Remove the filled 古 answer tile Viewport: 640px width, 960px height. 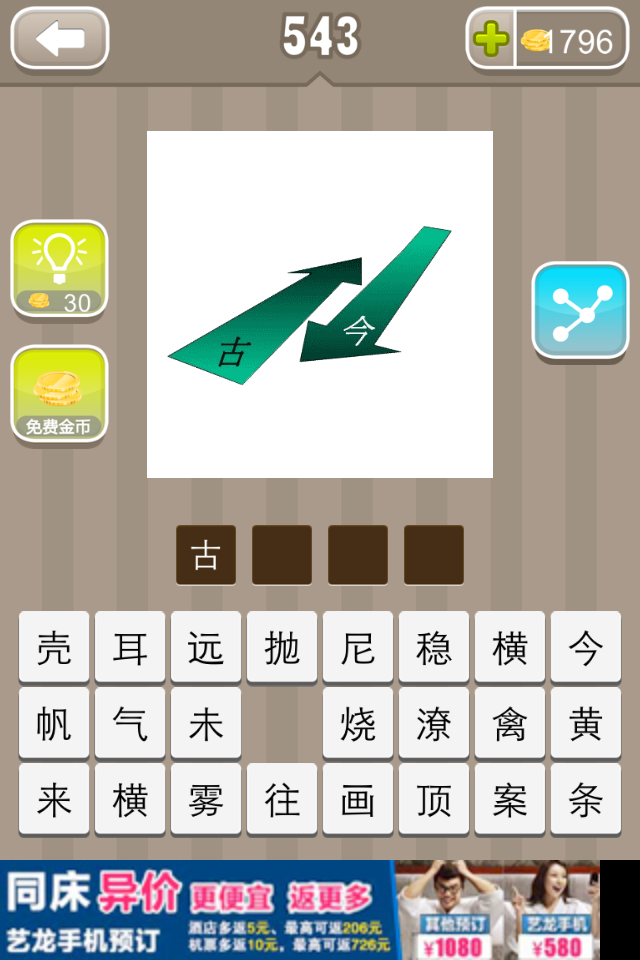coord(206,555)
